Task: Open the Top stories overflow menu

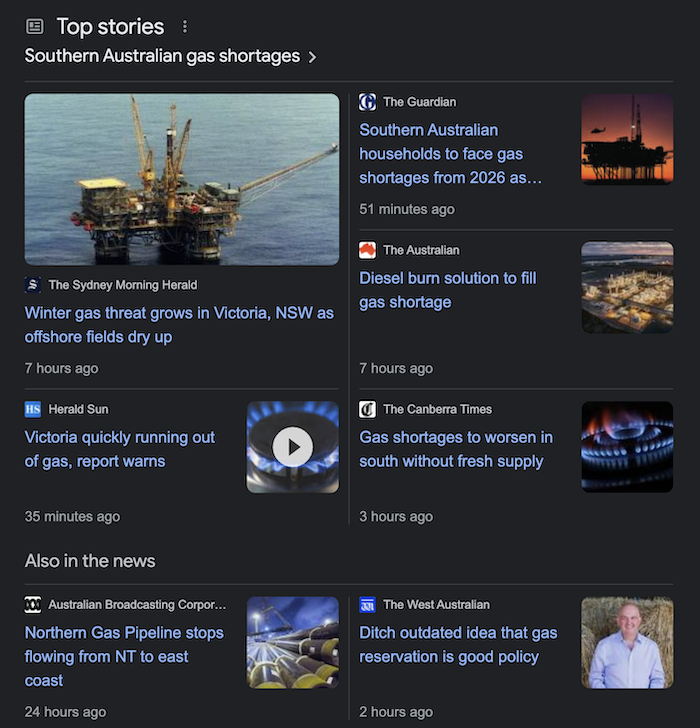Action: click(x=185, y=27)
